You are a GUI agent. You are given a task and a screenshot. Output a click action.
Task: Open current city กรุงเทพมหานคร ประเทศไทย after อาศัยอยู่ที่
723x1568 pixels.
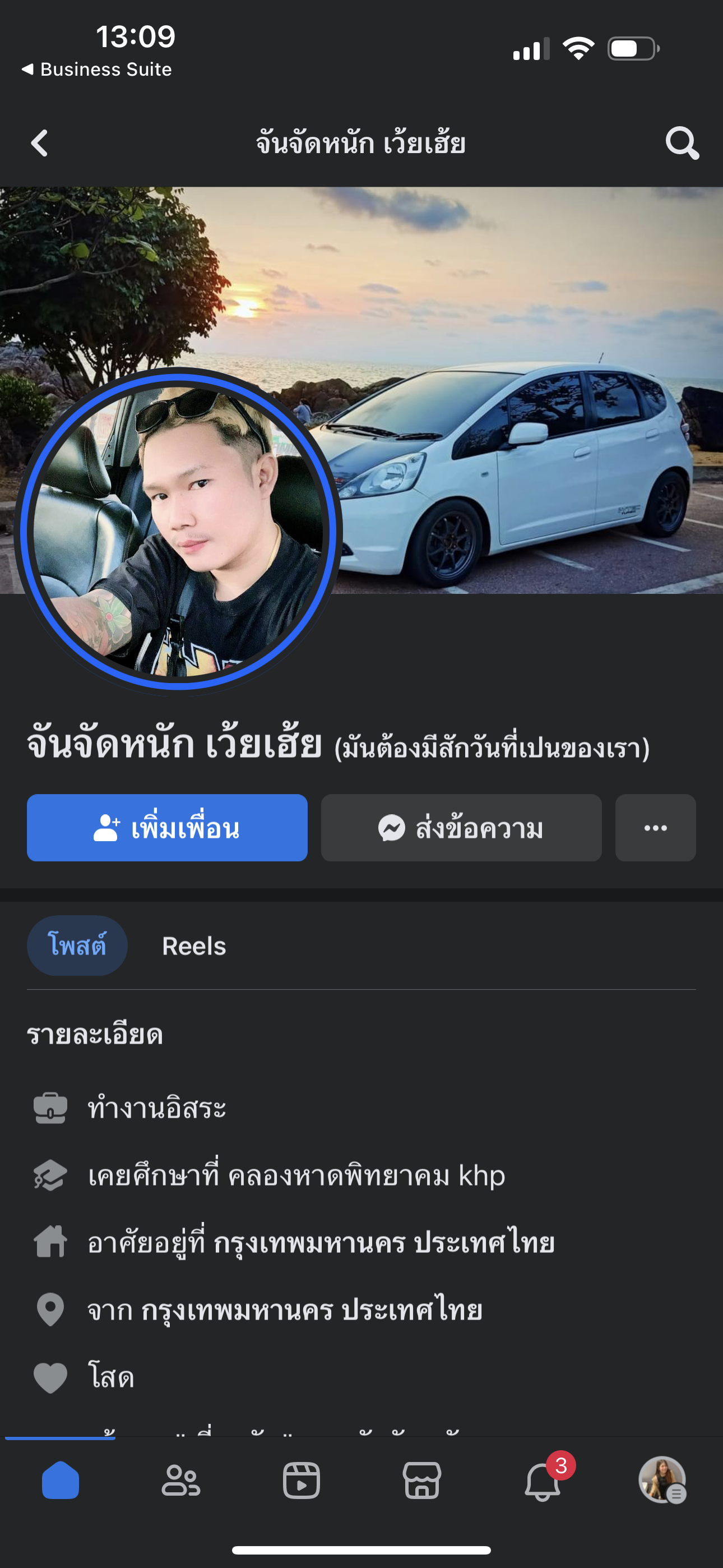pos(384,1243)
